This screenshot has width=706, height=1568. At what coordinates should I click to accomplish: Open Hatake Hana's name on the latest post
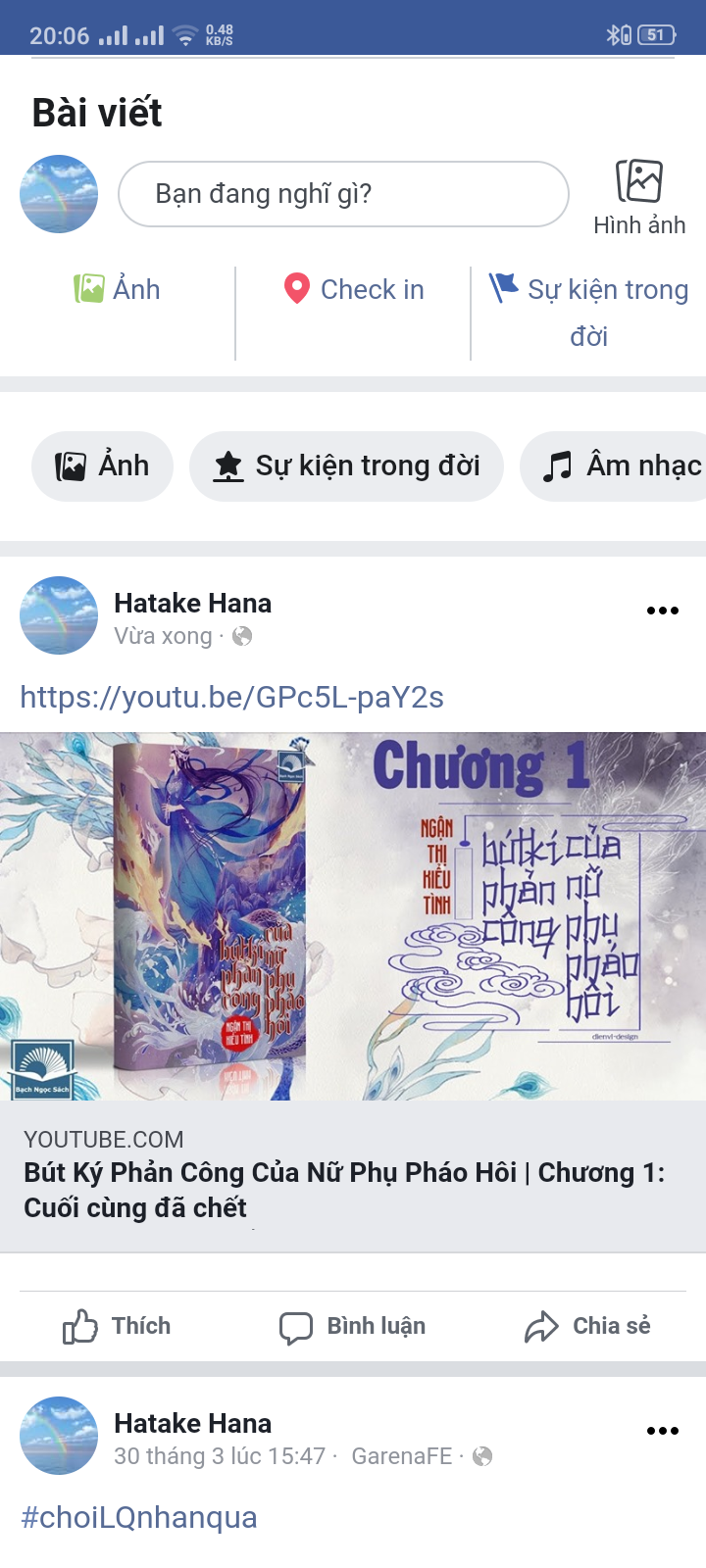pos(192,603)
